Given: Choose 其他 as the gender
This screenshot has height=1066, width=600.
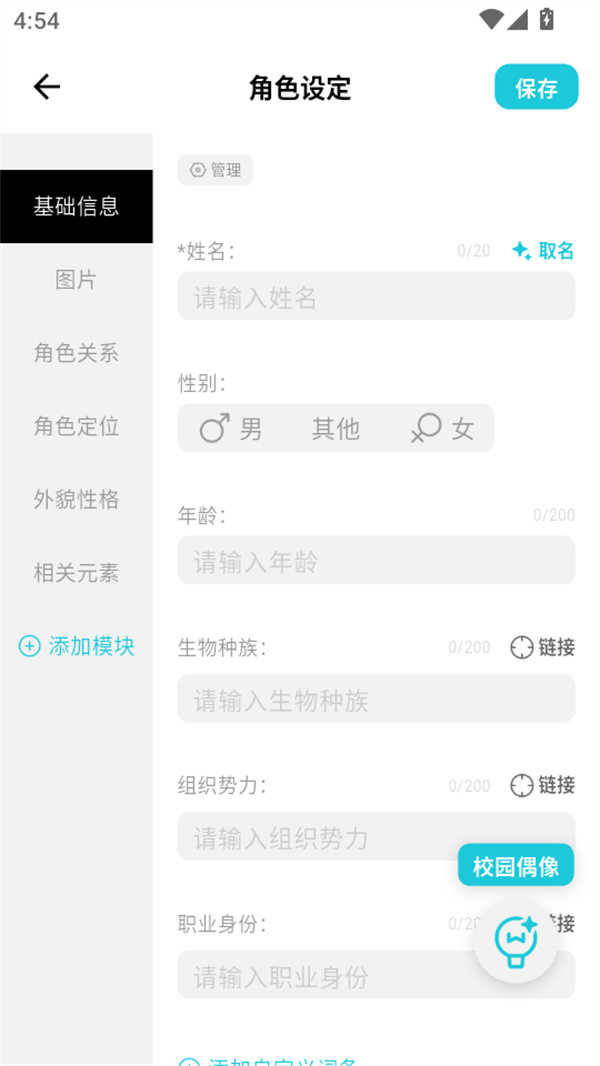Looking at the screenshot, I should pyautogui.click(x=335, y=429).
